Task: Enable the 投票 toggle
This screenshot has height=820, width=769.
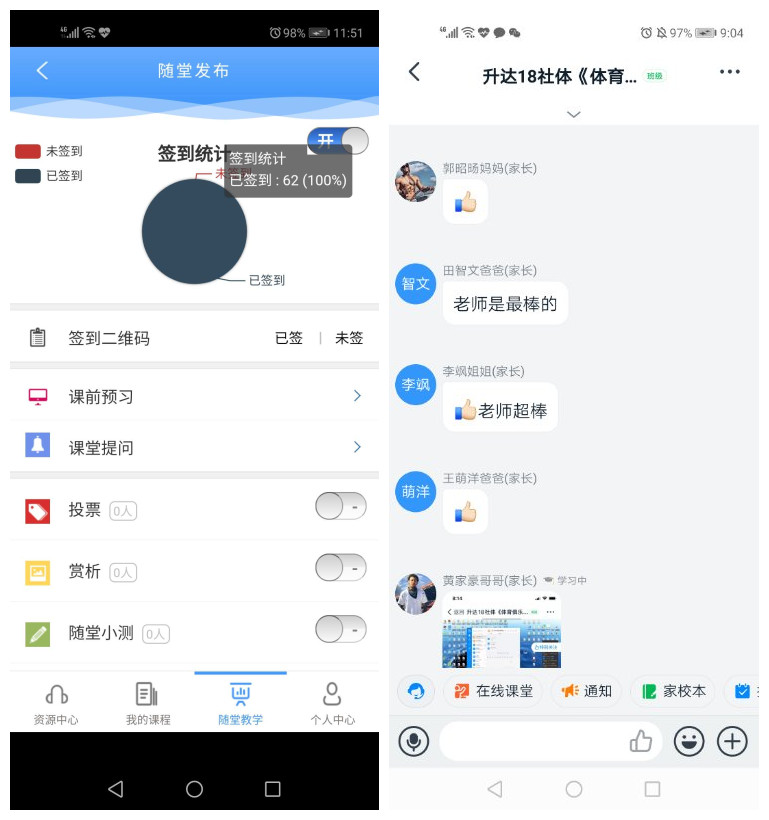Action: pos(340,507)
